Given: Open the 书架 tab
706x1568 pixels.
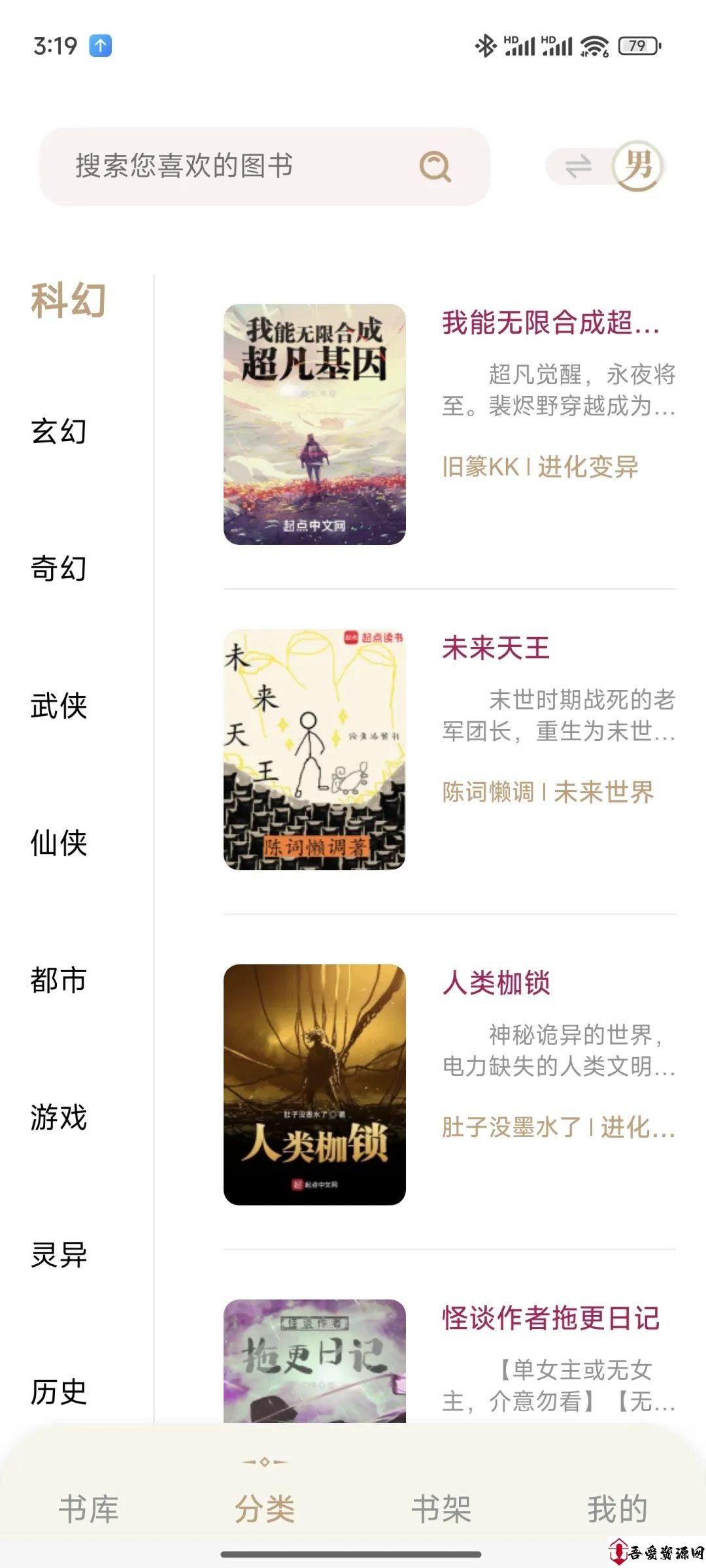Looking at the screenshot, I should [x=441, y=1509].
